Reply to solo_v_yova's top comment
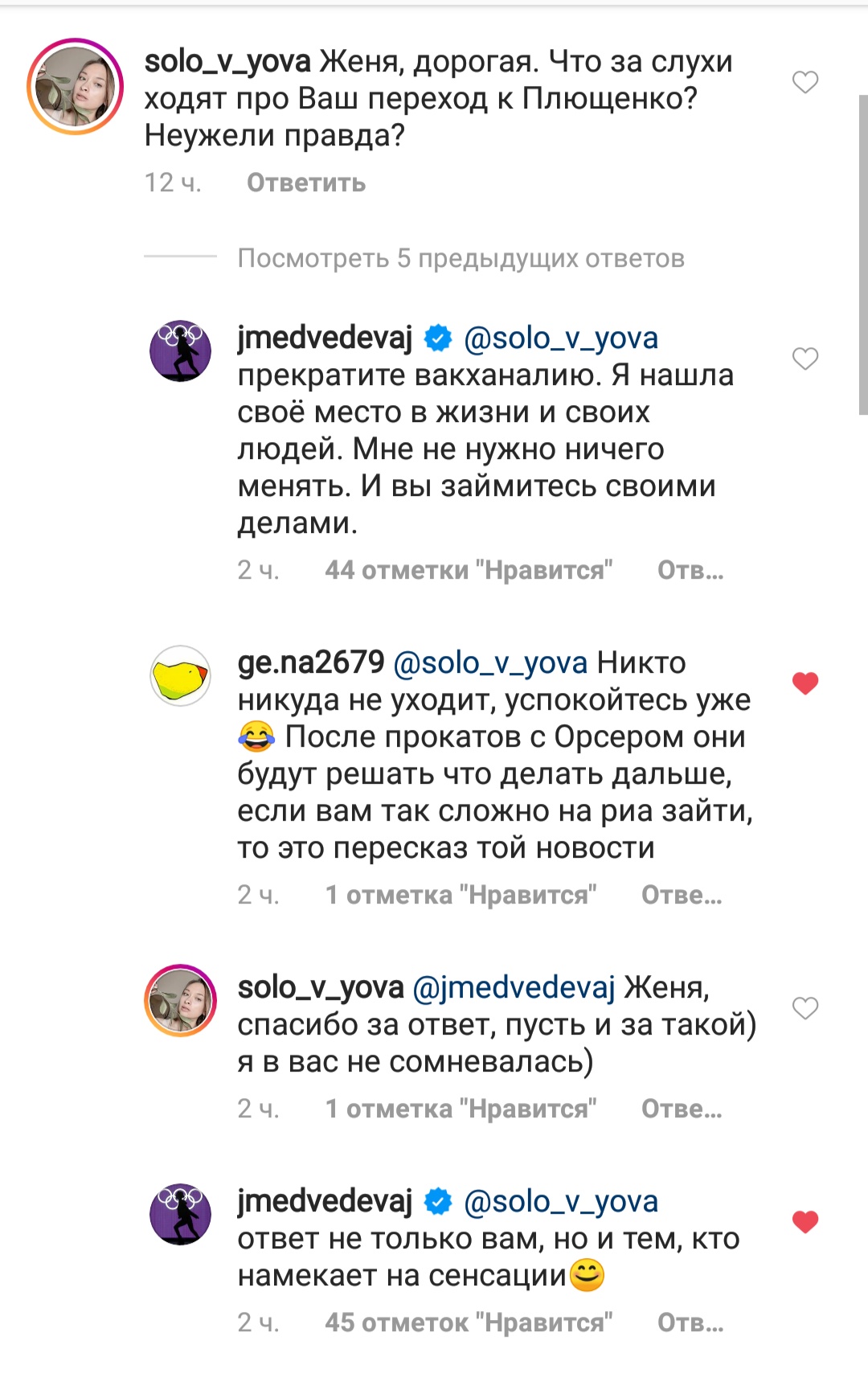The height and width of the screenshot is (1394, 868). pos(305,182)
